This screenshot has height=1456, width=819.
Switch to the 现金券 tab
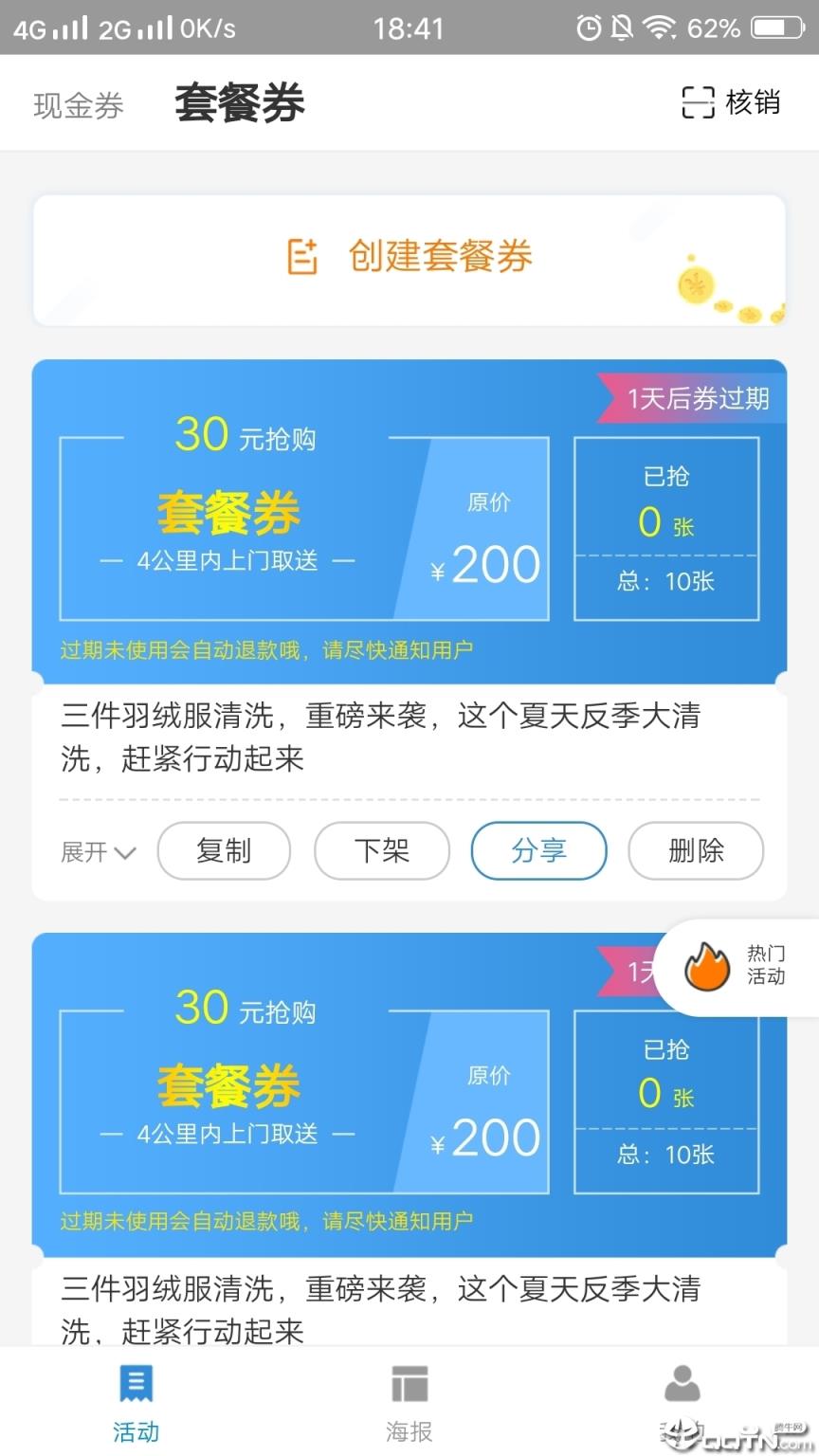pyautogui.click(x=77, y=105)
